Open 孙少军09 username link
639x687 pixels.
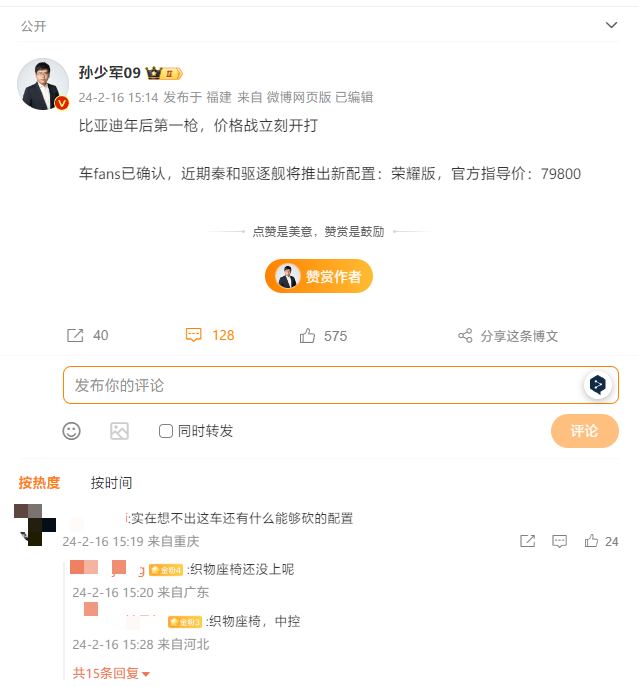pyautogui.click(x=110, y=73)
